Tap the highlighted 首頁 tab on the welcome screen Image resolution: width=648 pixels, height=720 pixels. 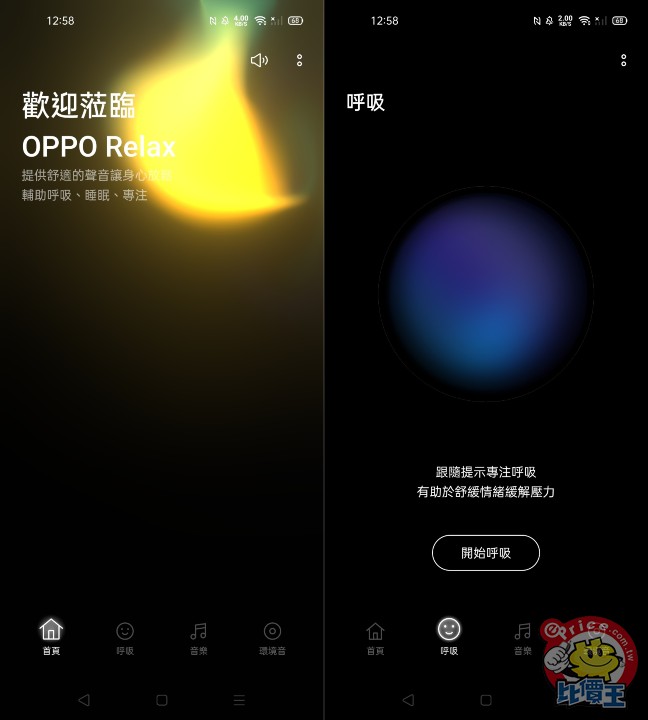coord(51,636)
